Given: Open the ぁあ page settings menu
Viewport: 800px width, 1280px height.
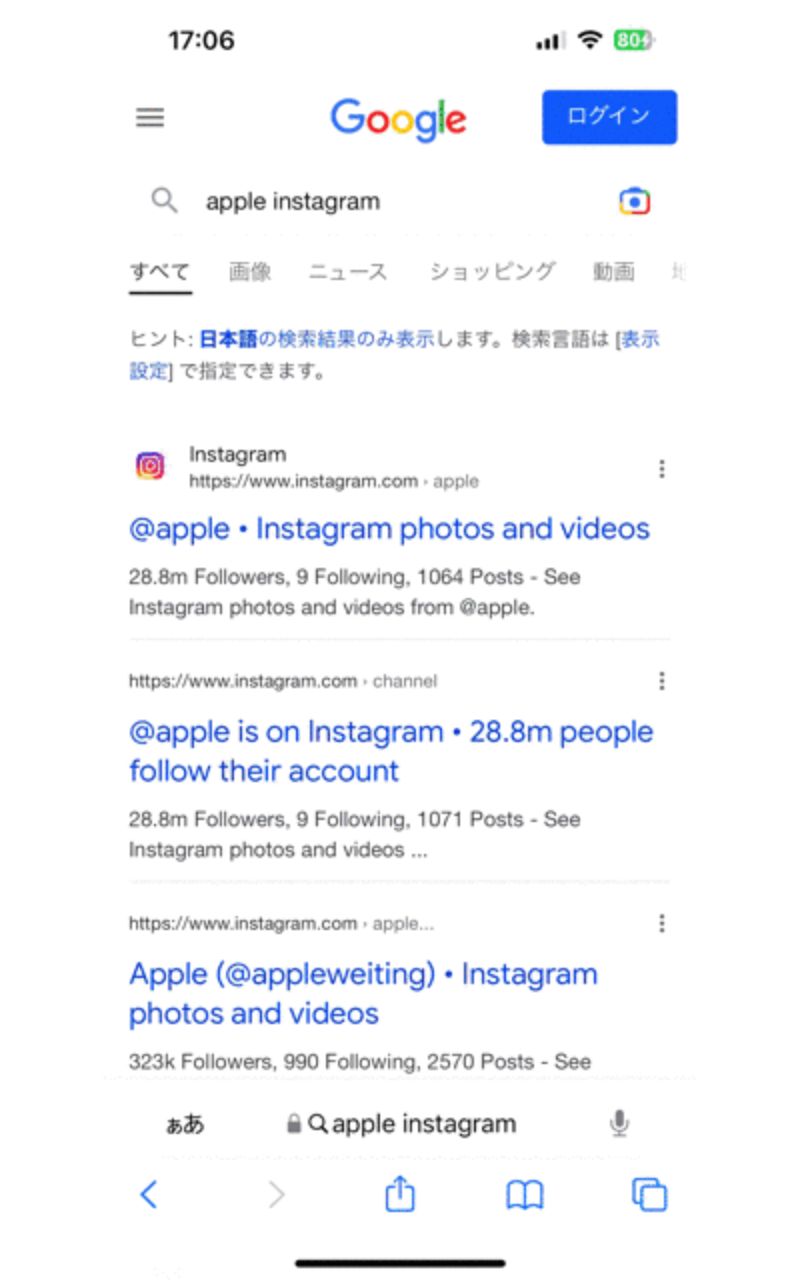Looking at the screenshot, I should point(185,1124).
